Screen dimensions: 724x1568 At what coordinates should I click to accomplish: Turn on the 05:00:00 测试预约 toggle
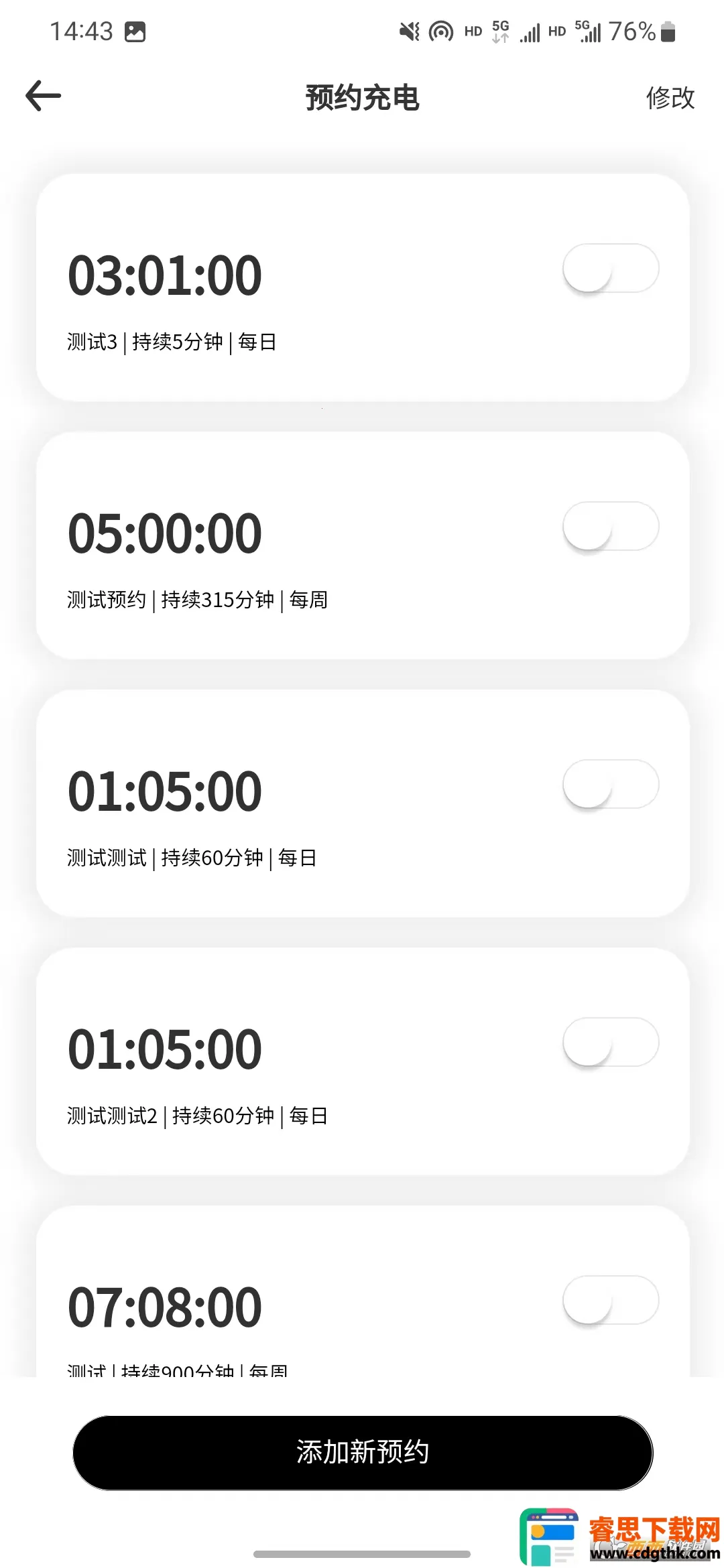[610, 526]
